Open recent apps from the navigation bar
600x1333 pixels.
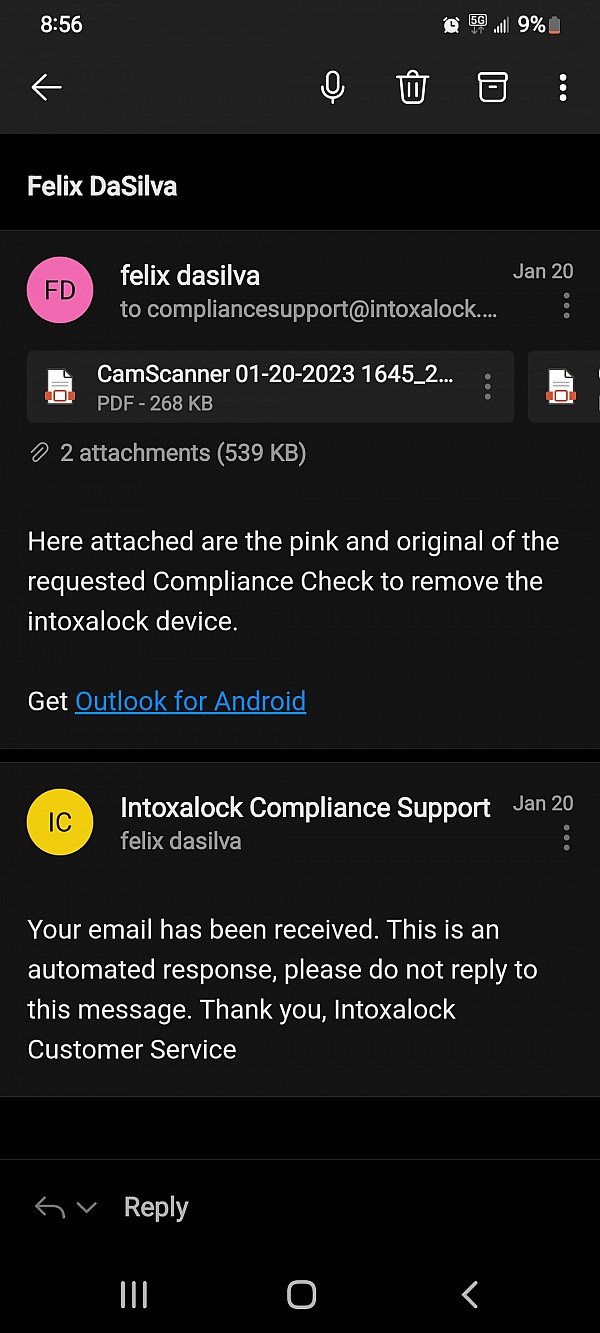(x=134, y=1295)
